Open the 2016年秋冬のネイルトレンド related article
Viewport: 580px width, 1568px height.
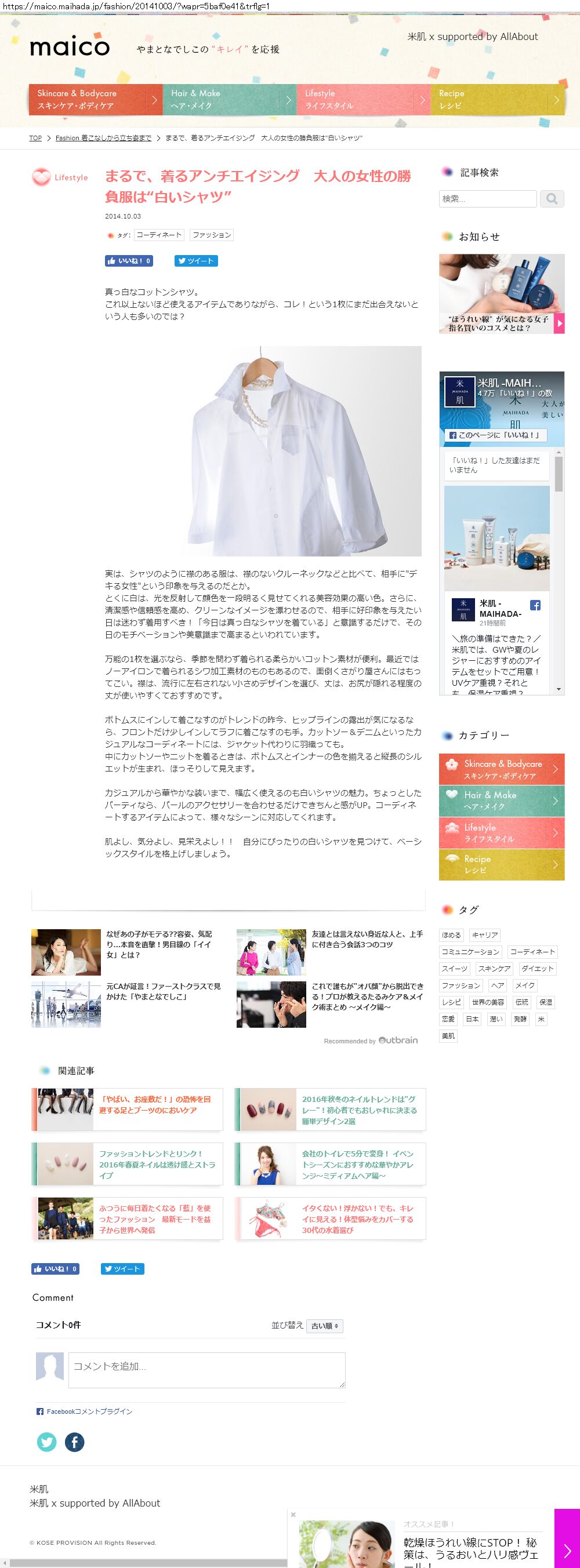tap(360, 1109)
